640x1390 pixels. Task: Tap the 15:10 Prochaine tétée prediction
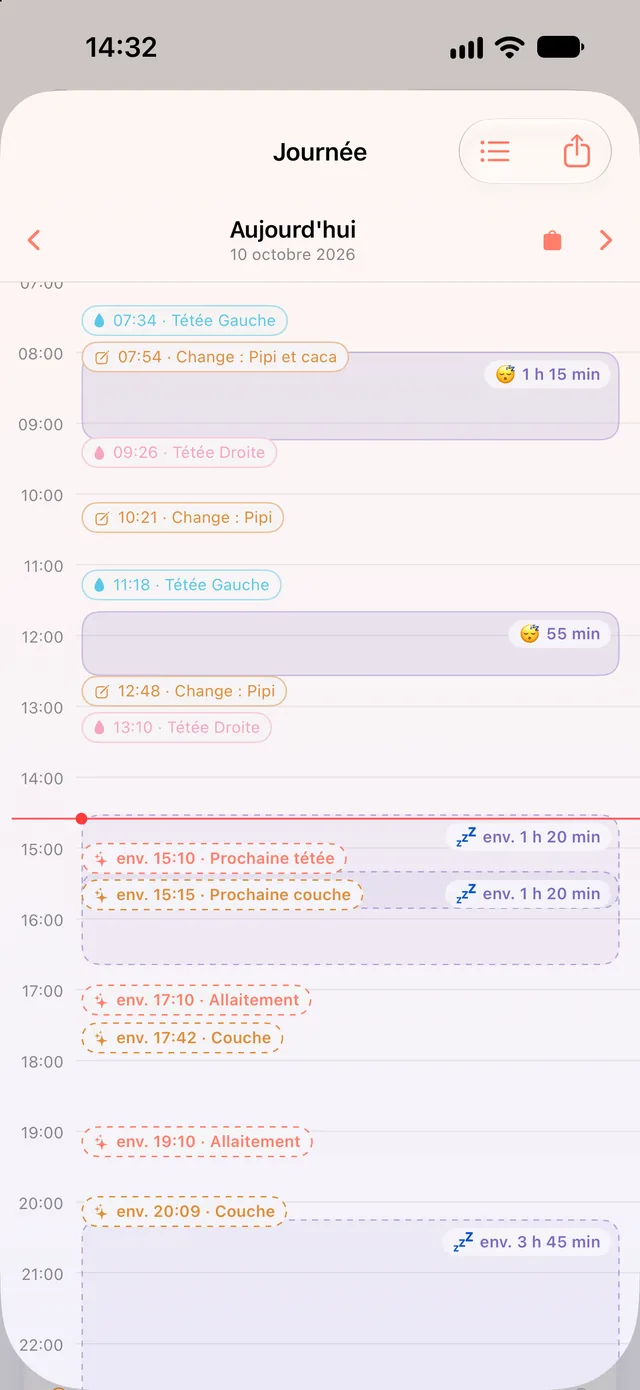[214, 859]
